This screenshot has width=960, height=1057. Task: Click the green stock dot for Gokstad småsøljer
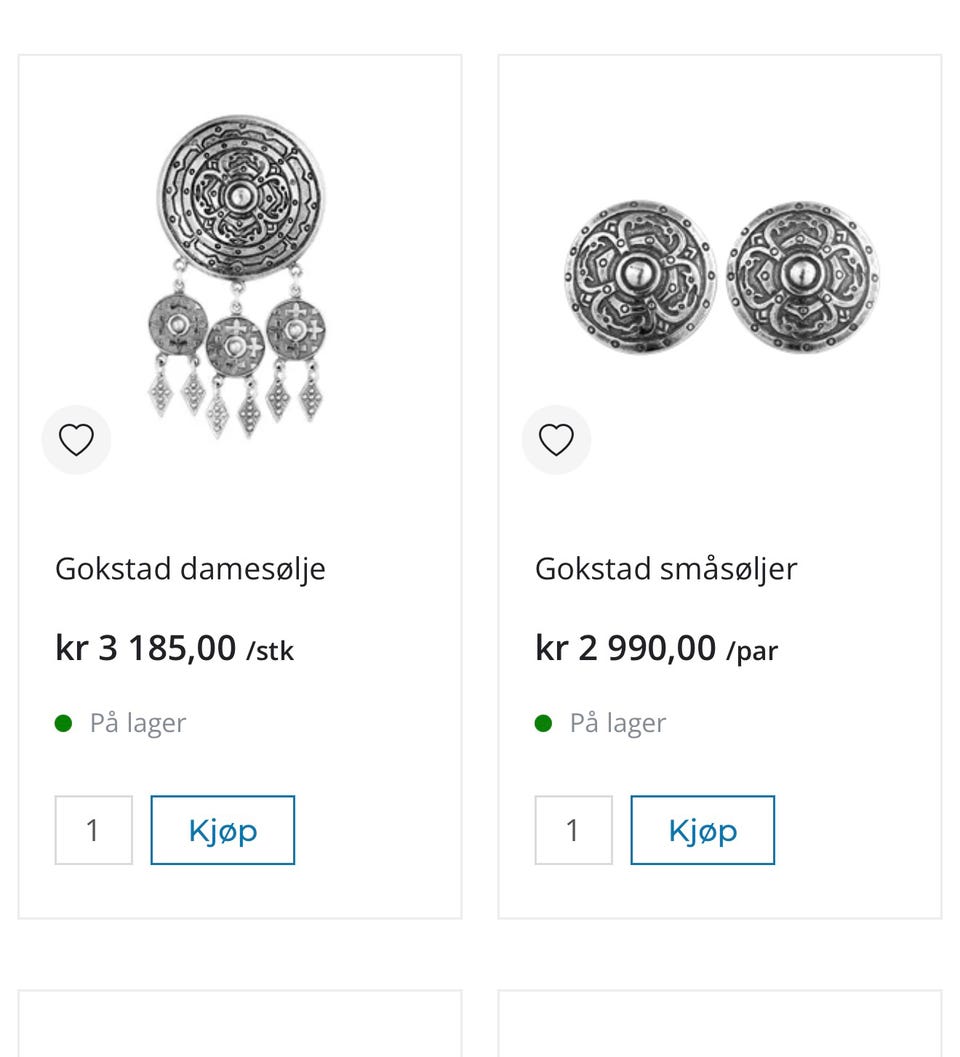point(544,722)
